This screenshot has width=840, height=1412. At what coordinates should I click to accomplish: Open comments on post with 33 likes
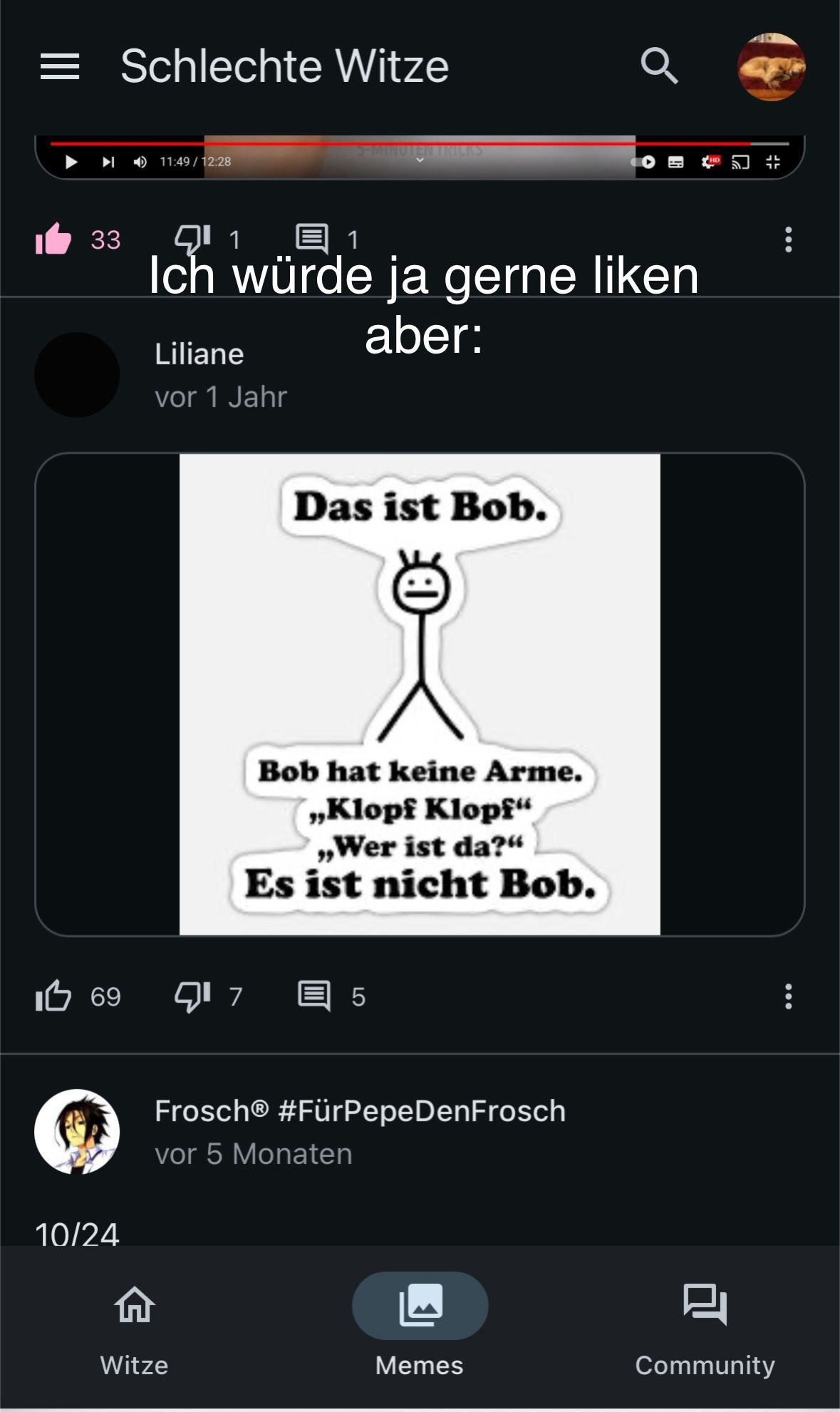click(313, 239)
